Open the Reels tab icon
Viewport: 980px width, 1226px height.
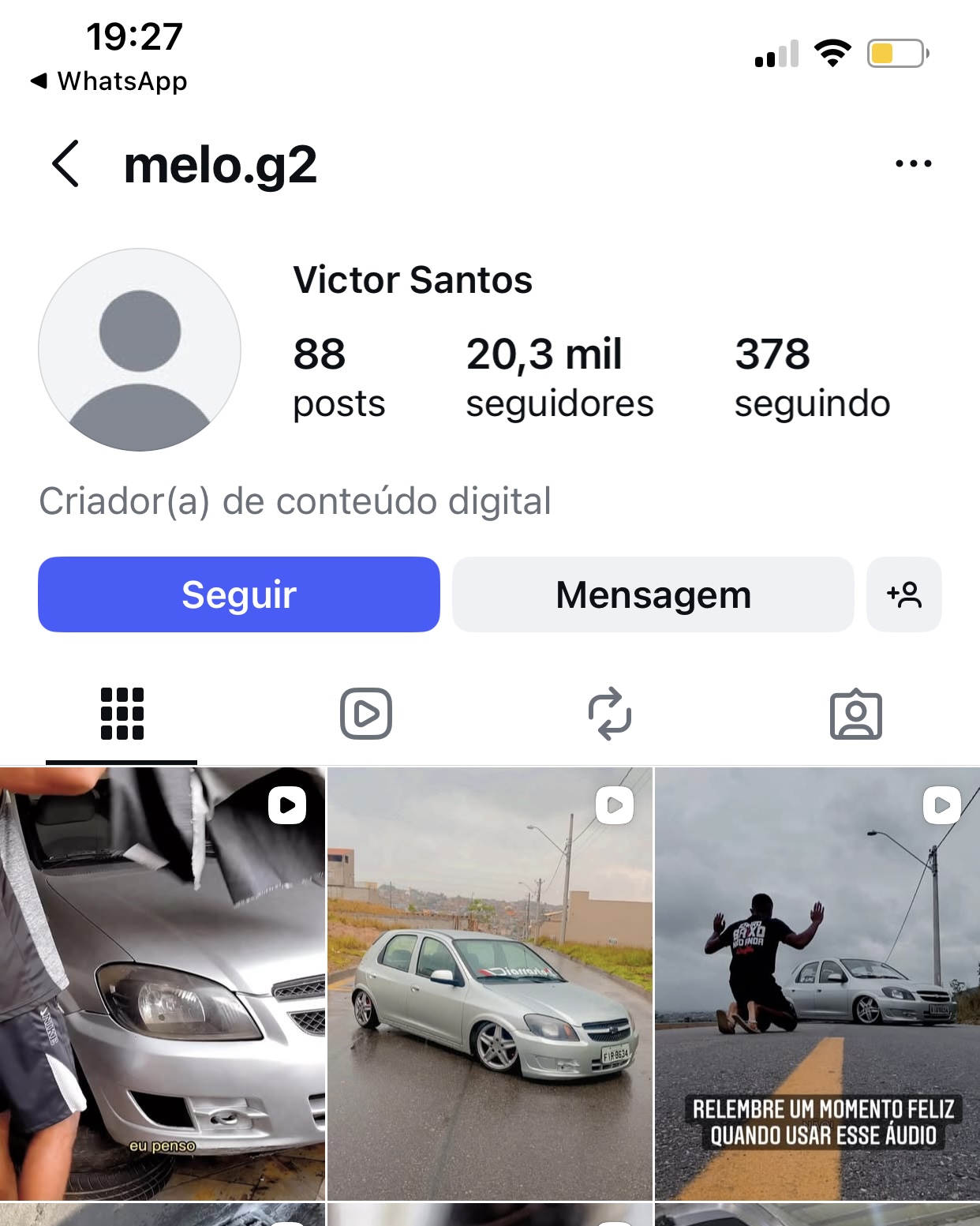368,714
